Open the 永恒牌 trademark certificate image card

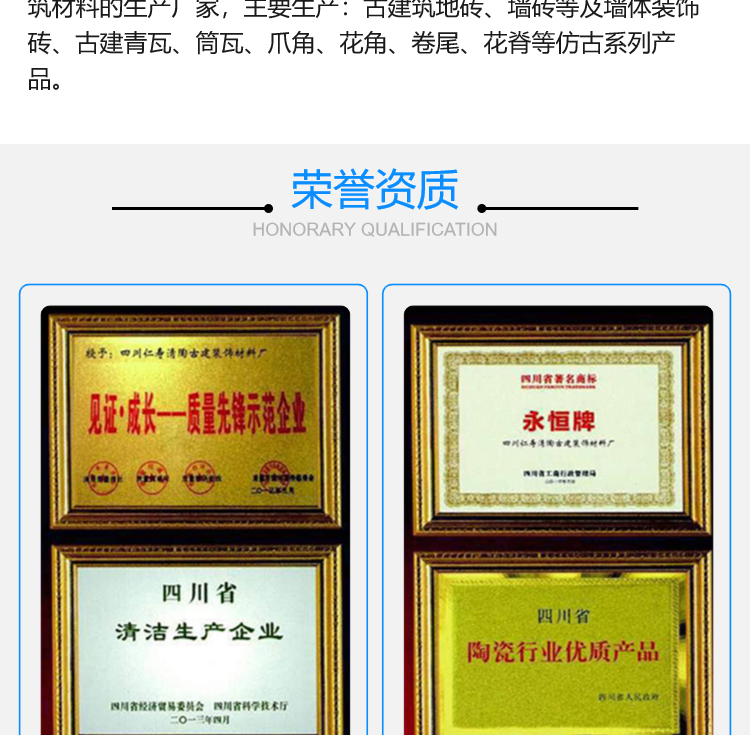[x=556, y=510]
